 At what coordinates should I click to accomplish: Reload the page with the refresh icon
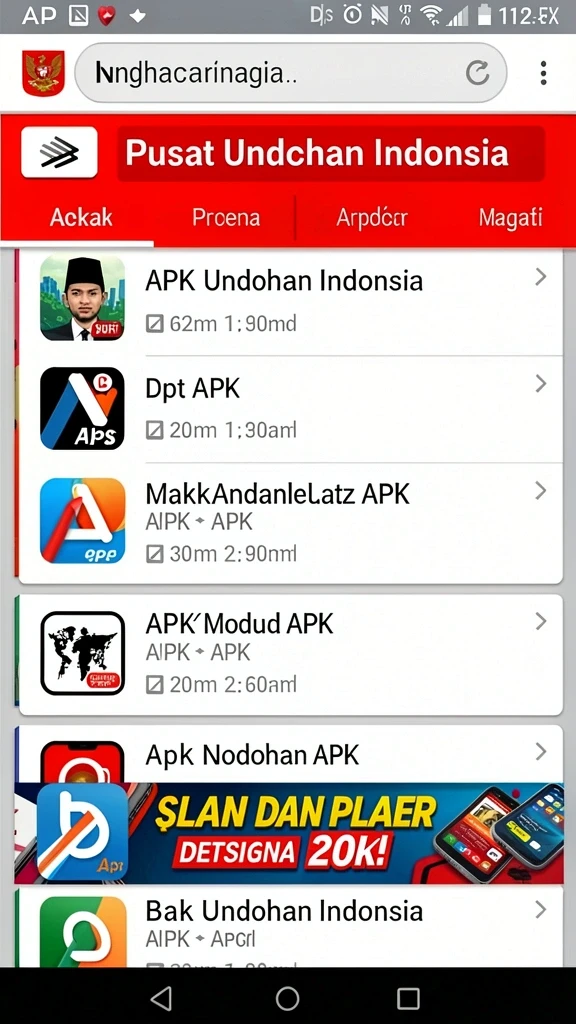click(477, 73)
